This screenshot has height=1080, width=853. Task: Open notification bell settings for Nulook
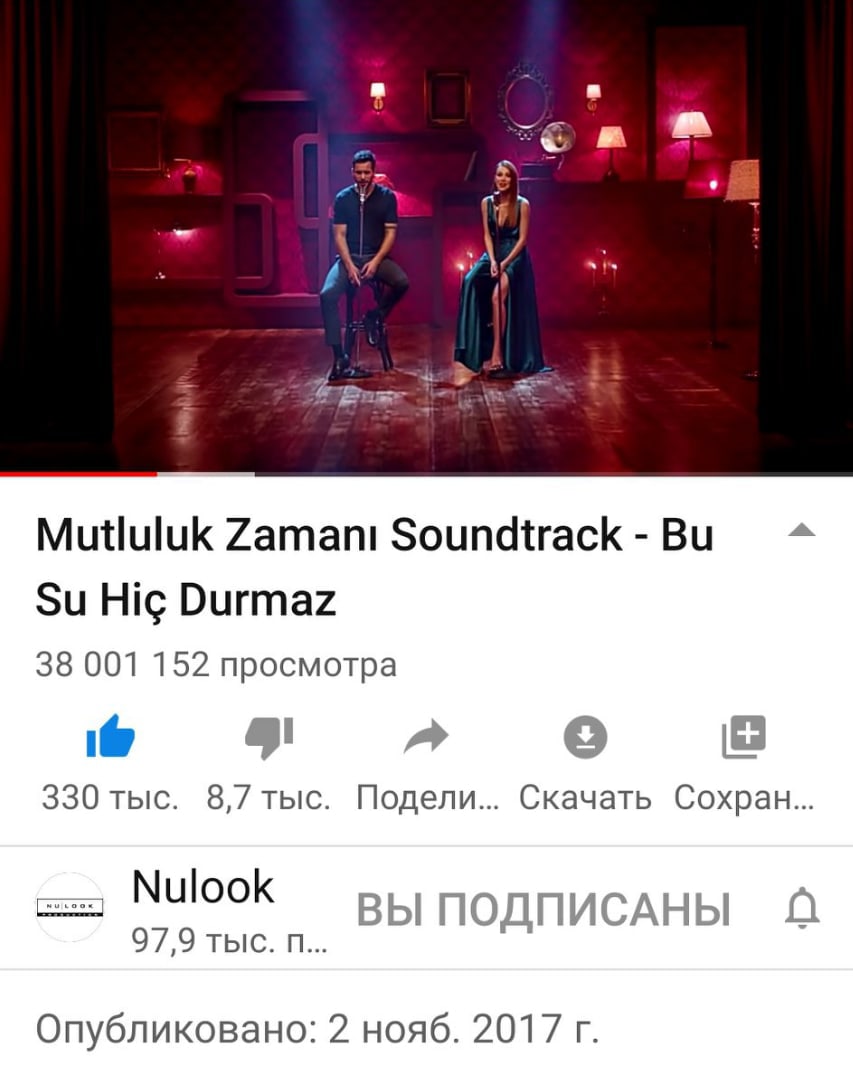click(802, 909)
